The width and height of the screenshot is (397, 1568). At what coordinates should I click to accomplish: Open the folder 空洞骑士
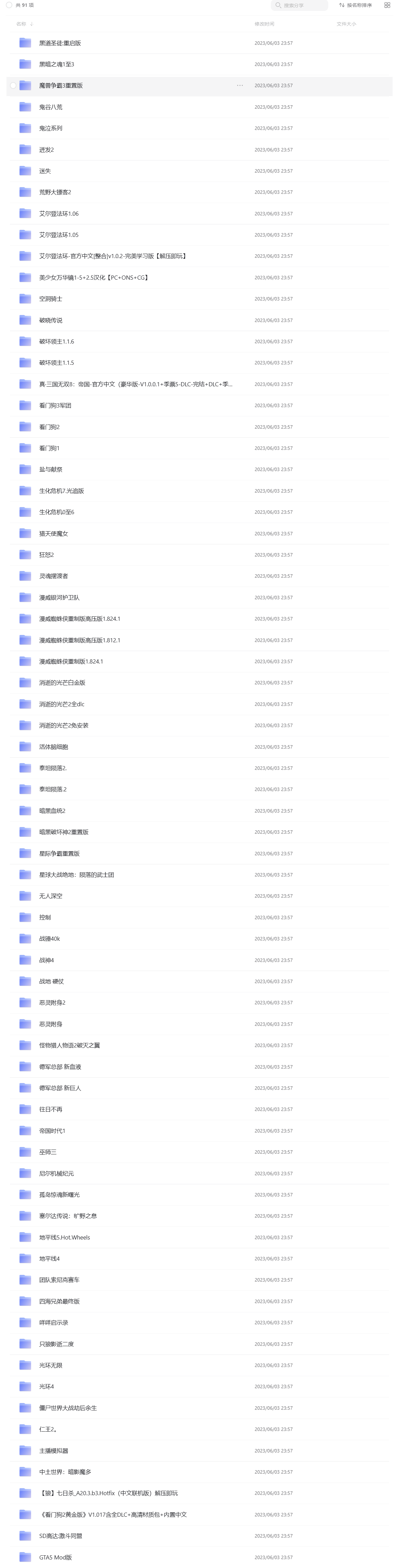pos(51,299)
